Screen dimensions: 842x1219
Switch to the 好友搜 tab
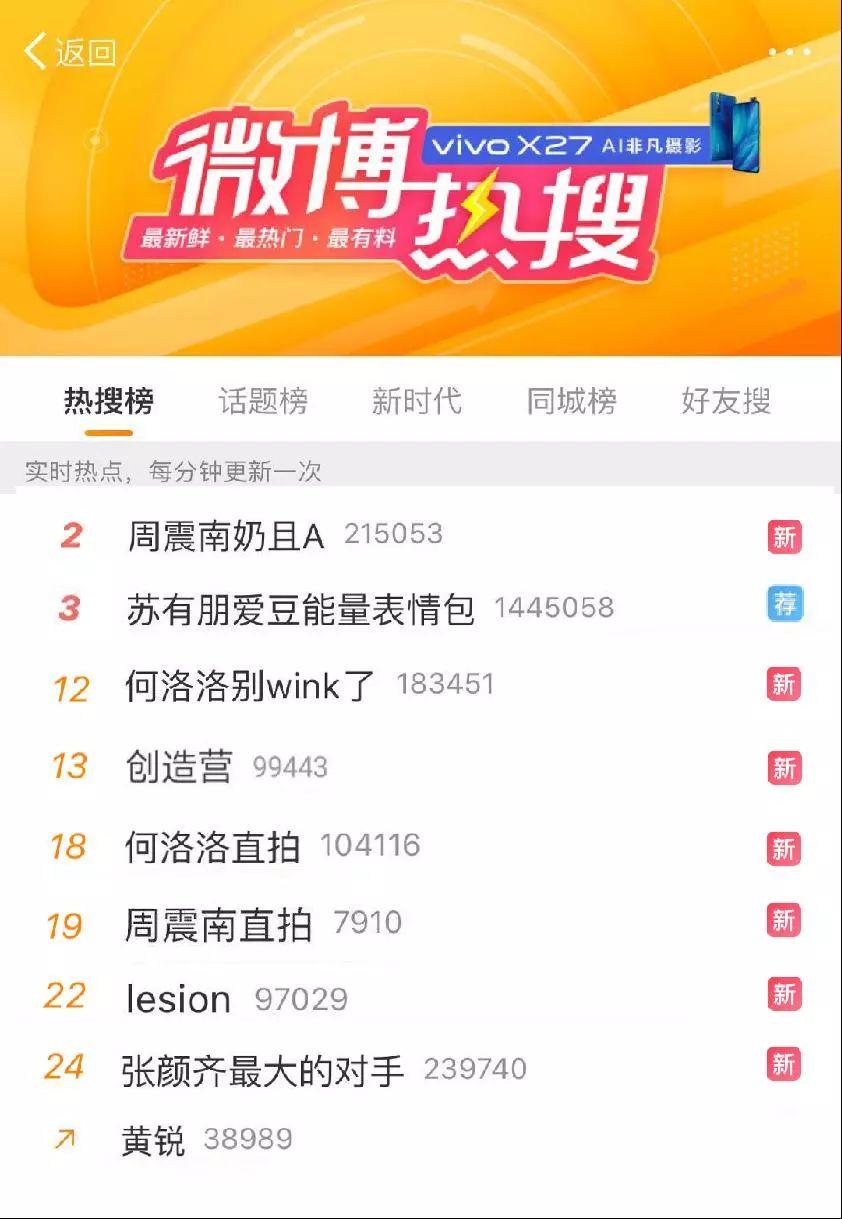coord(726,402)
